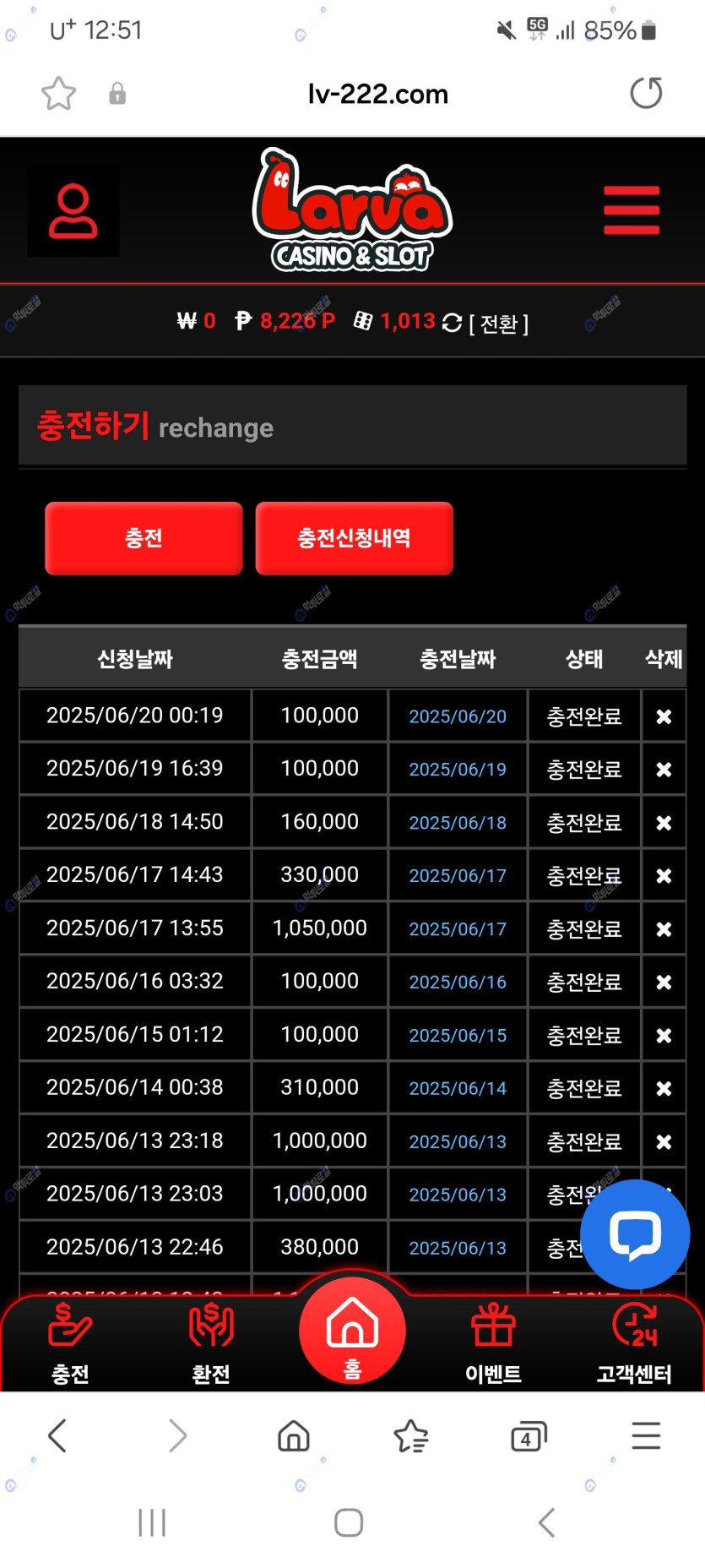Delete the 2025/06/16 03:32 record
Viewport: 705px width, 1568px height.
tap(664, 983)
